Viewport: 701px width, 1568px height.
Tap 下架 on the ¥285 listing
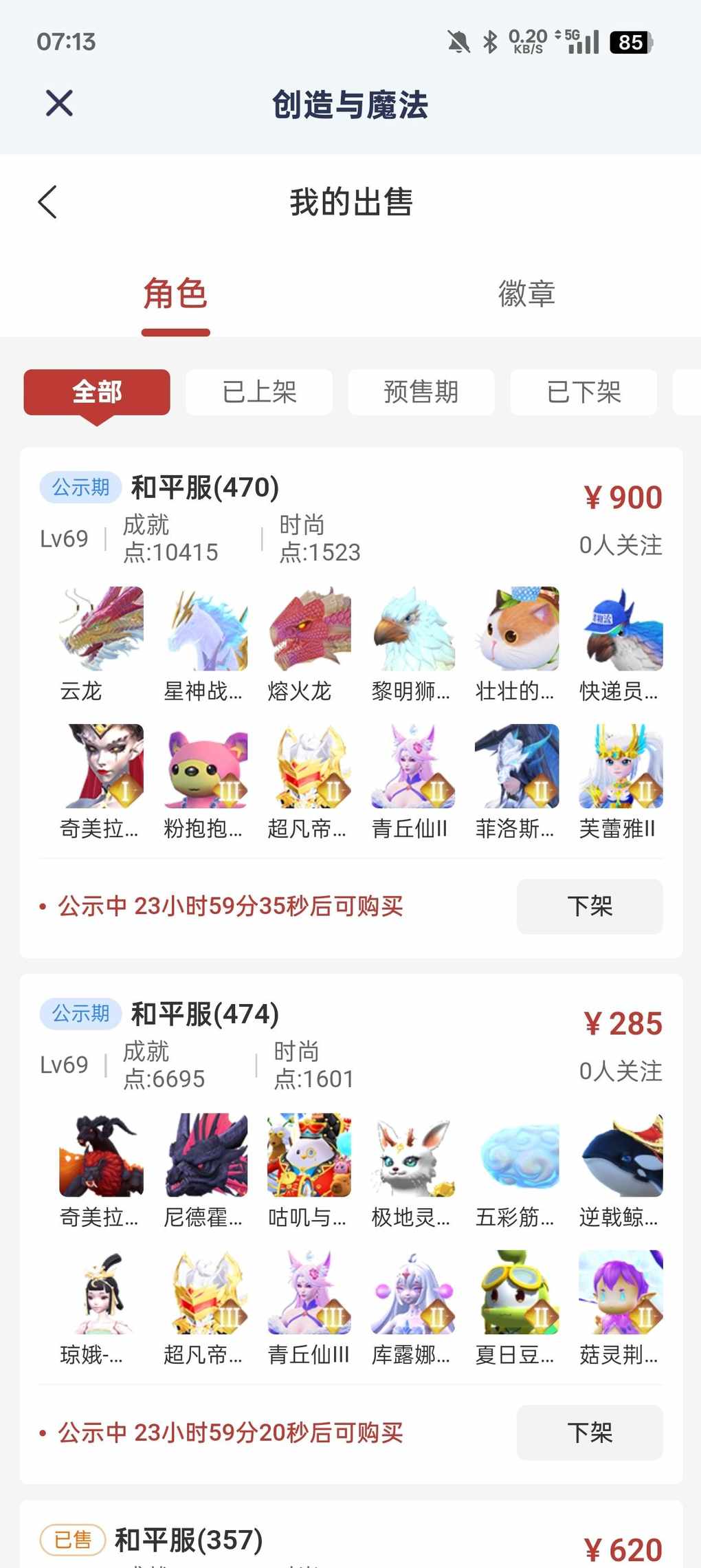pos(589,1433)
